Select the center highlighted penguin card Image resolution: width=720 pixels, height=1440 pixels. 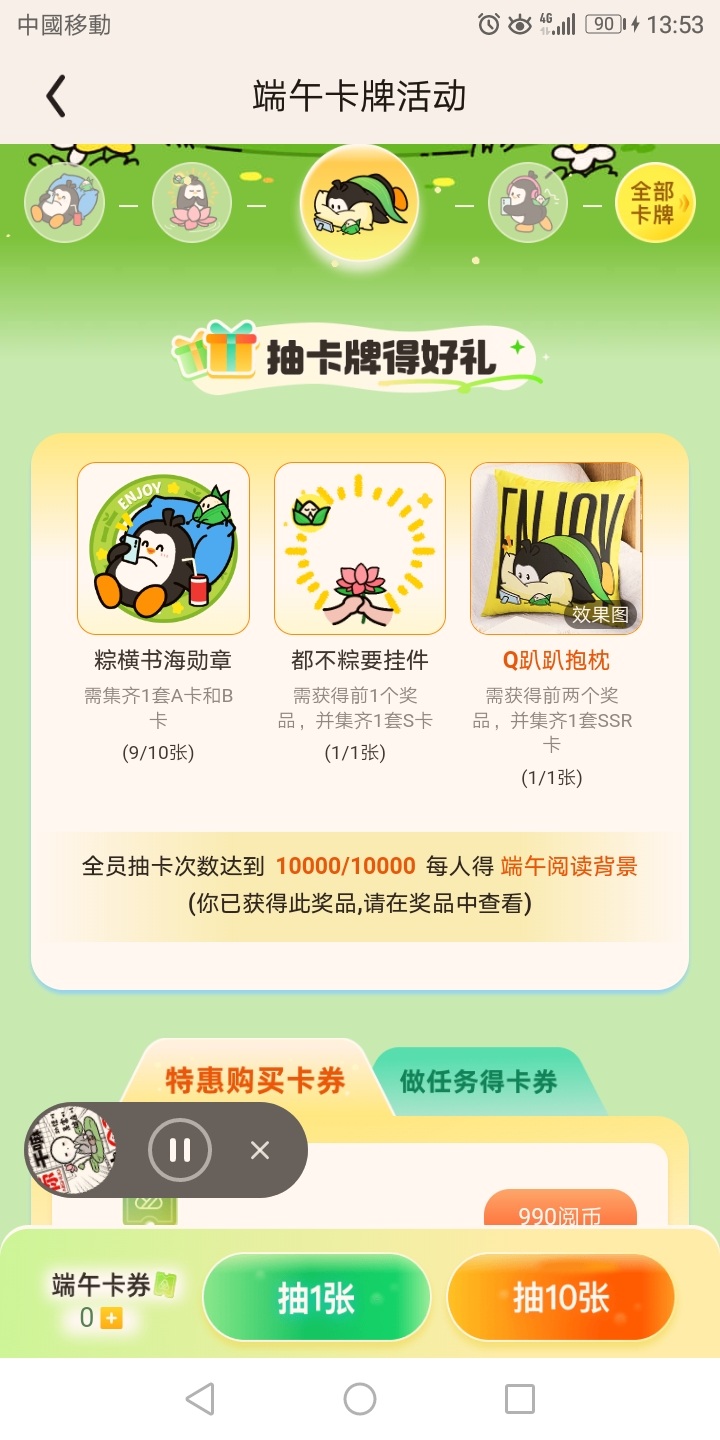coord(360,203)
